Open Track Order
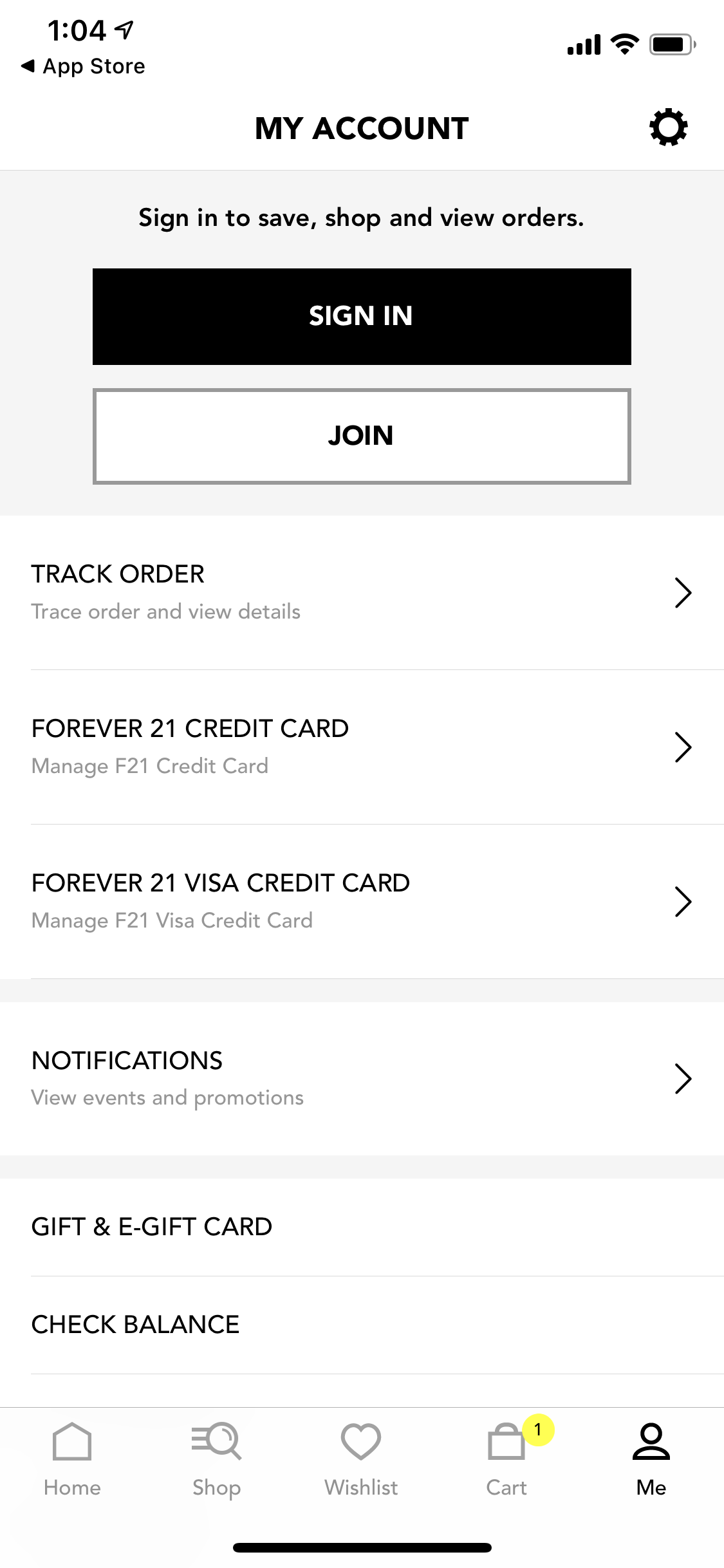The width and height of the screenshot is (724, 1568). coord(362,592)
